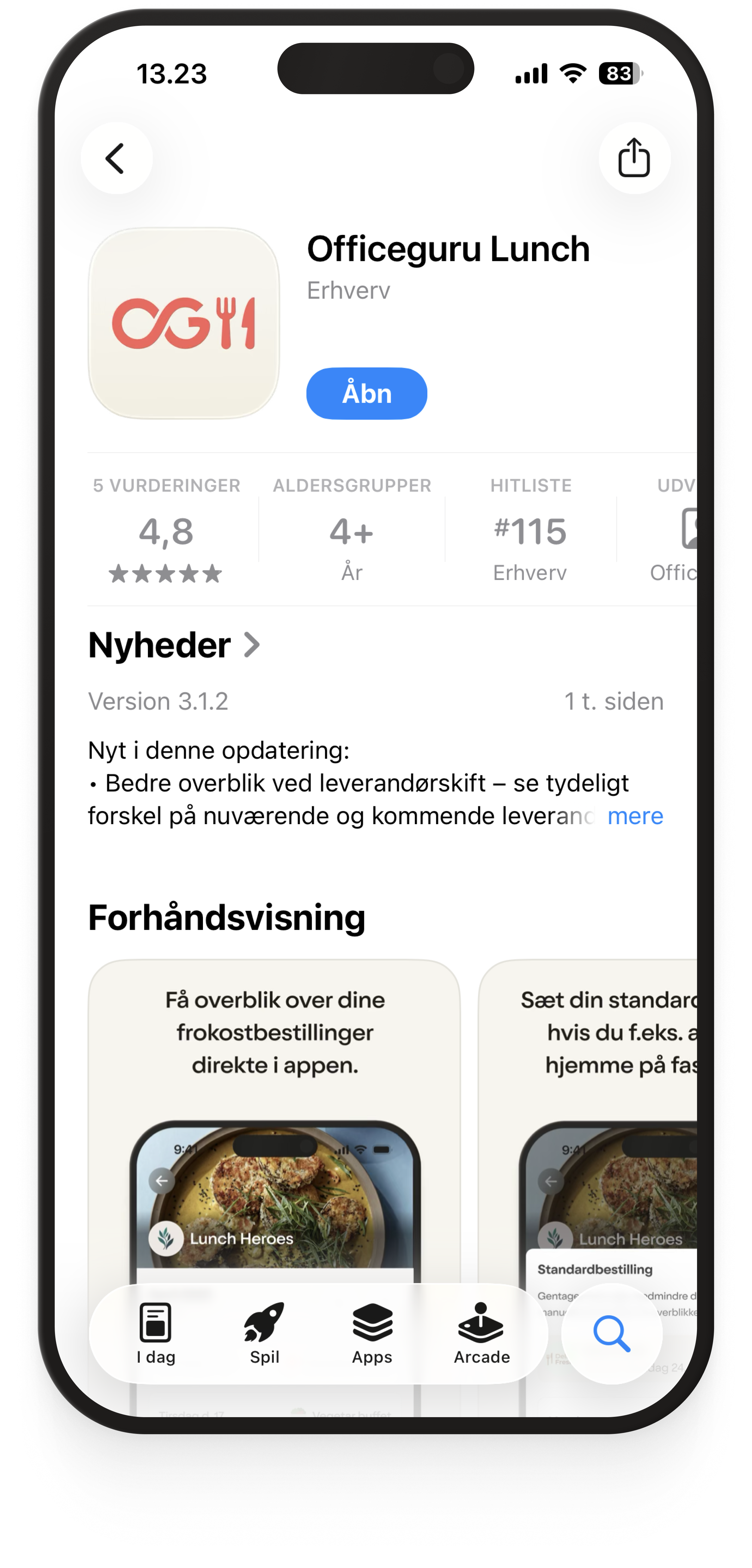Switch to the Spil tab
The width and height of the screenshot is (752, 1568).
coord(264,1333)
